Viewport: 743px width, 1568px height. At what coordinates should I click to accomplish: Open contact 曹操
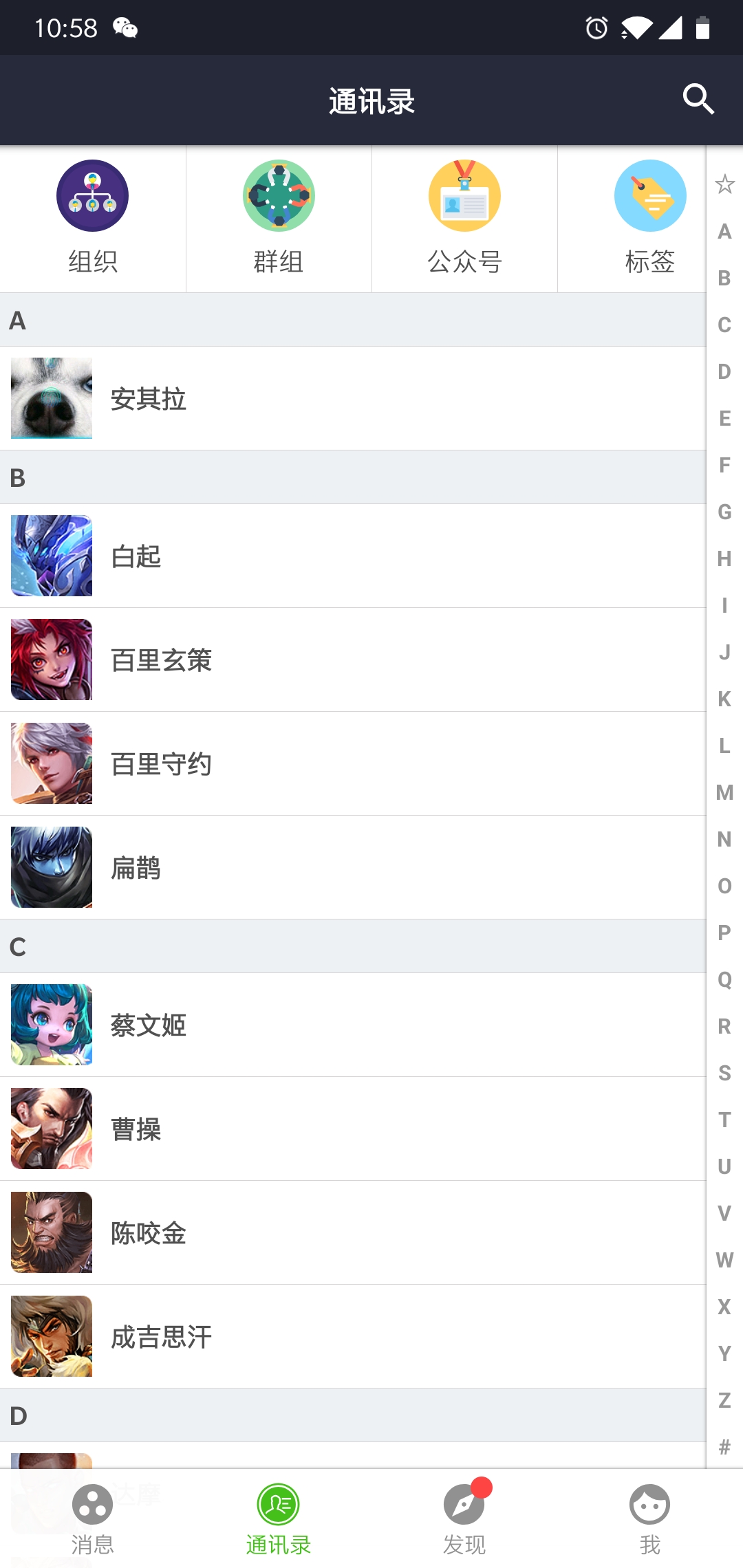click(x=353, y=1129)
